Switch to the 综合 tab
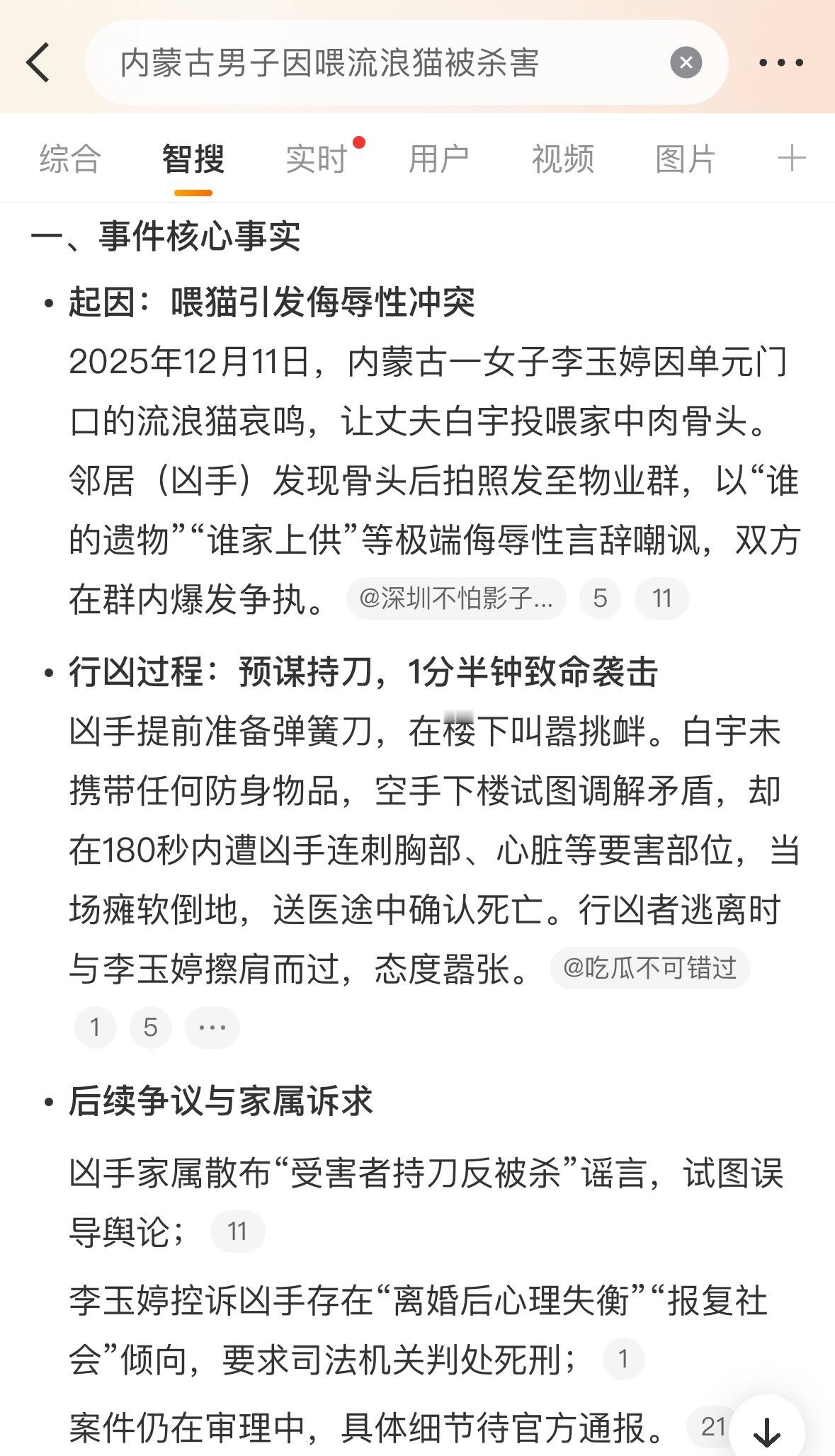835x1456 pixels. point(69,158)
